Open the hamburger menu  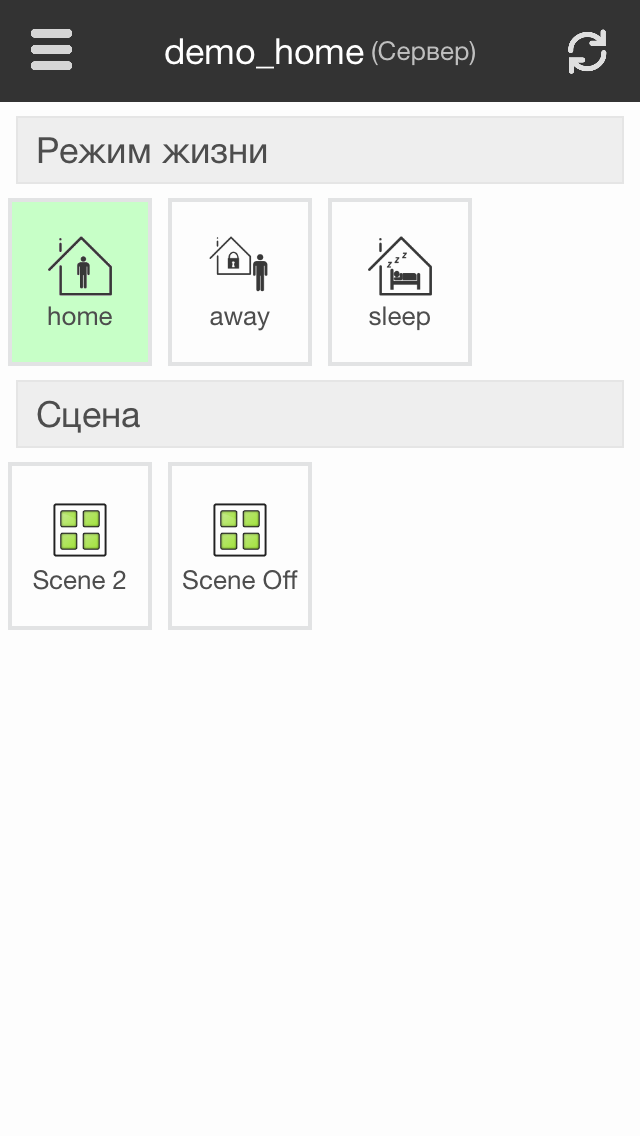click(51, 50)
